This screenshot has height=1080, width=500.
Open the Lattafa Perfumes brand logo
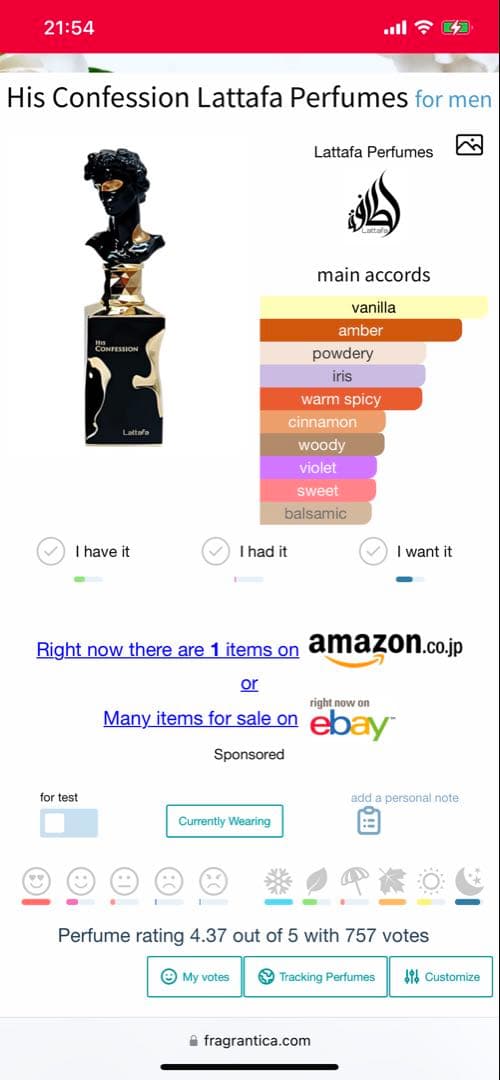[373, 205]
